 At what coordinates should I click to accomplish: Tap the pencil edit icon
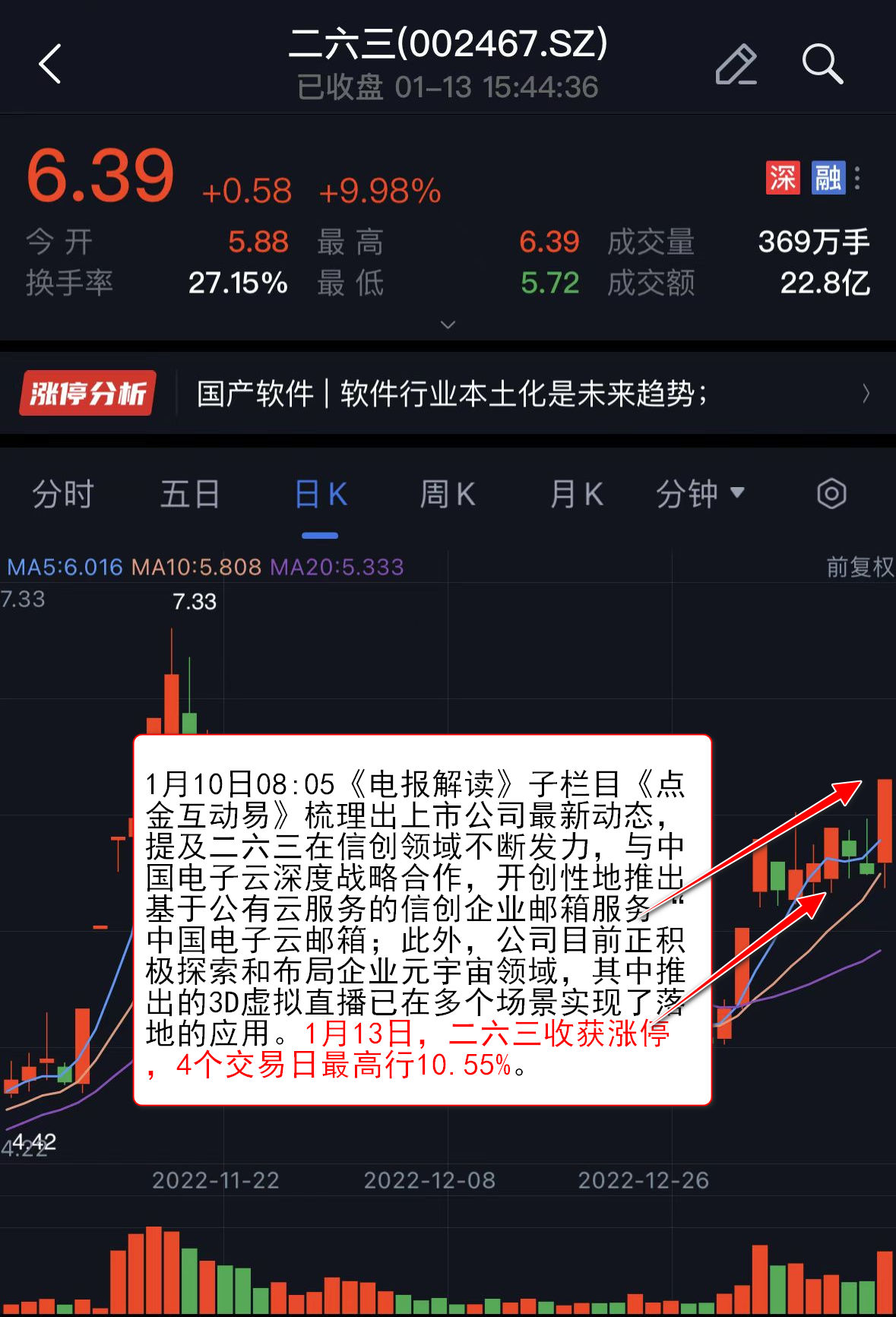click(x=736, y=65)
